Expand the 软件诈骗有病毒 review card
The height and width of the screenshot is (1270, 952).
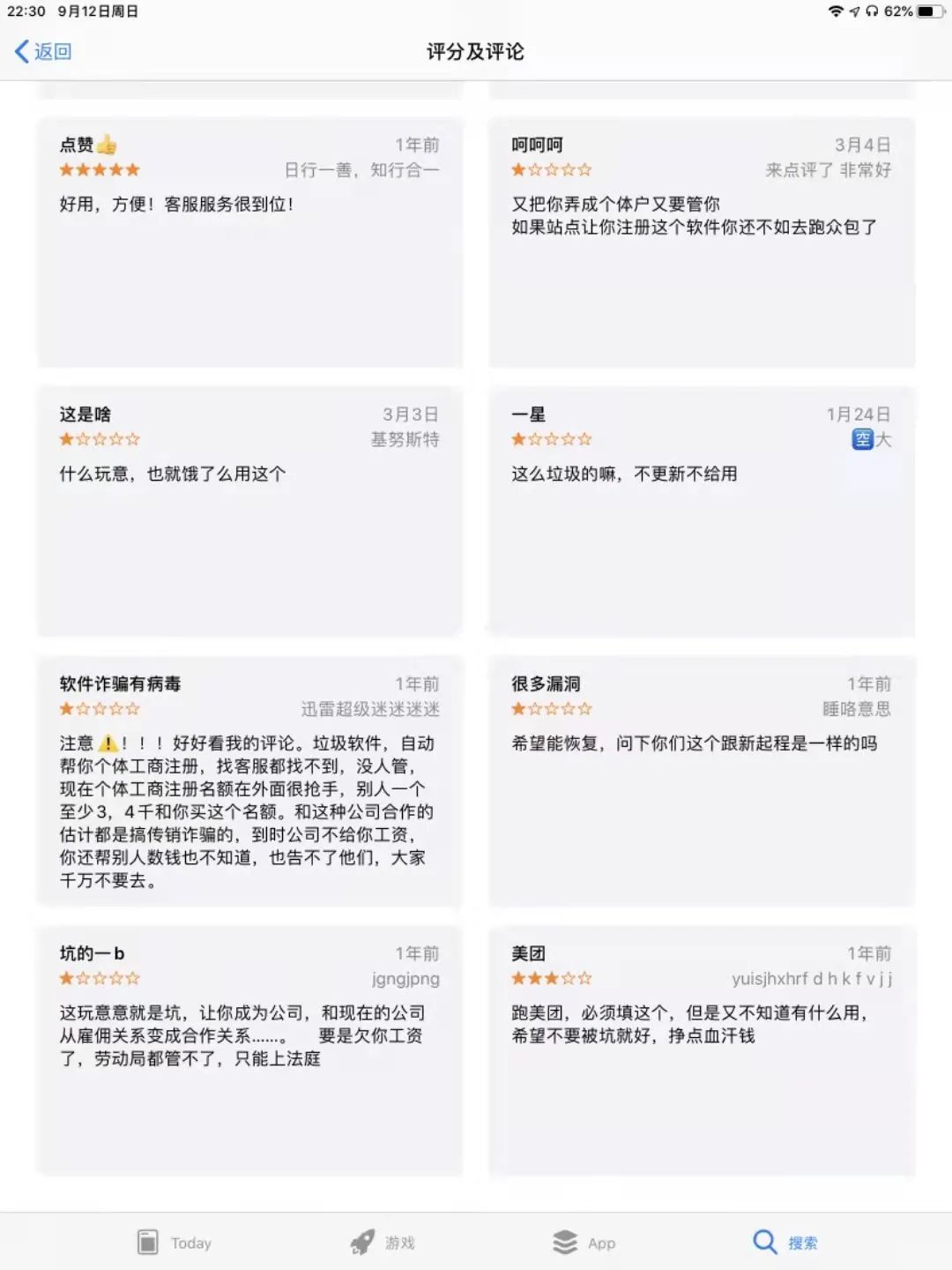click(x=249, y=781)
